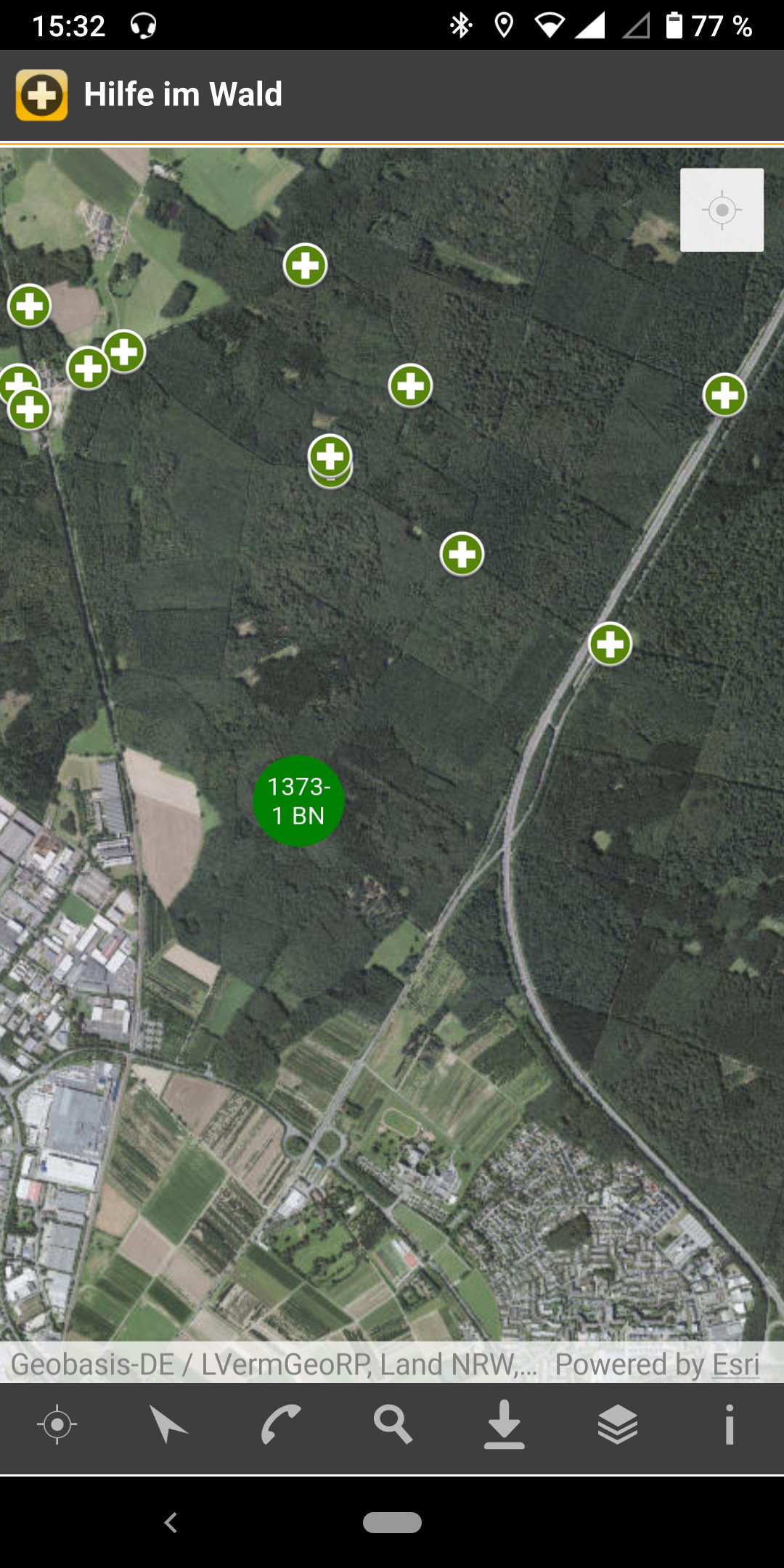This screenshot has height=1568, width=784.
Task: Start an offline map download
Action: click(506, 1424)
